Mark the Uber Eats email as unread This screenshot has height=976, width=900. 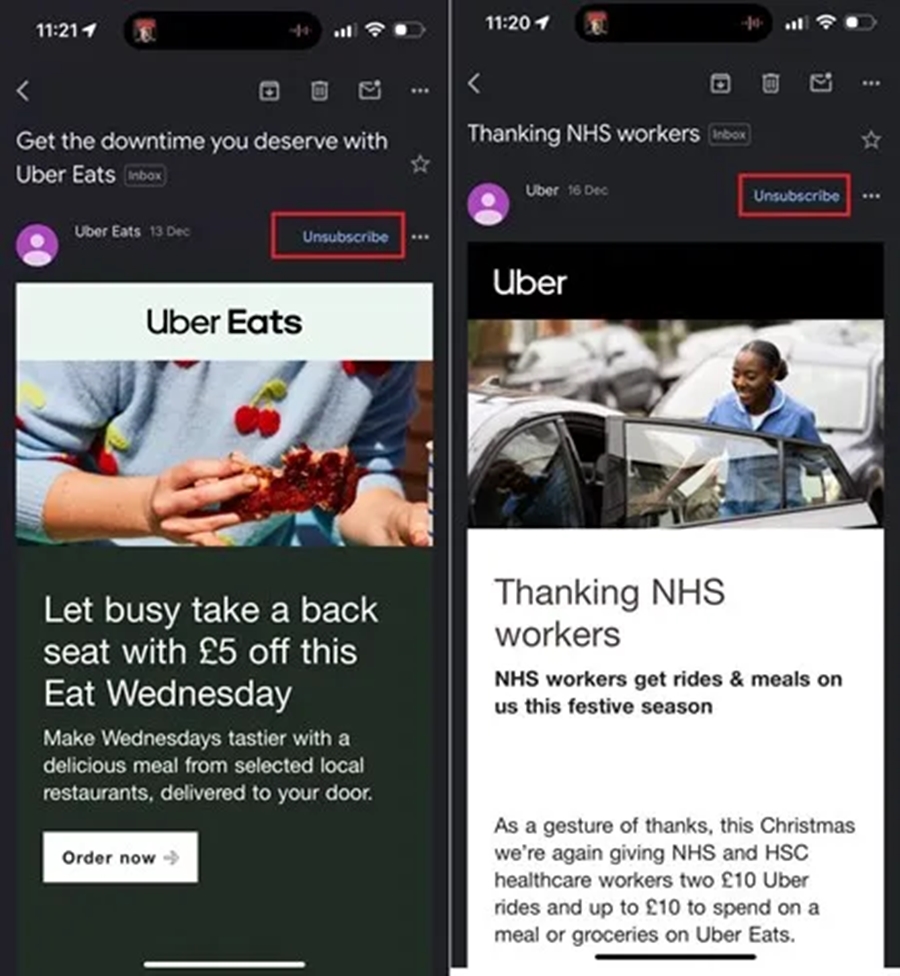[370, 91]
